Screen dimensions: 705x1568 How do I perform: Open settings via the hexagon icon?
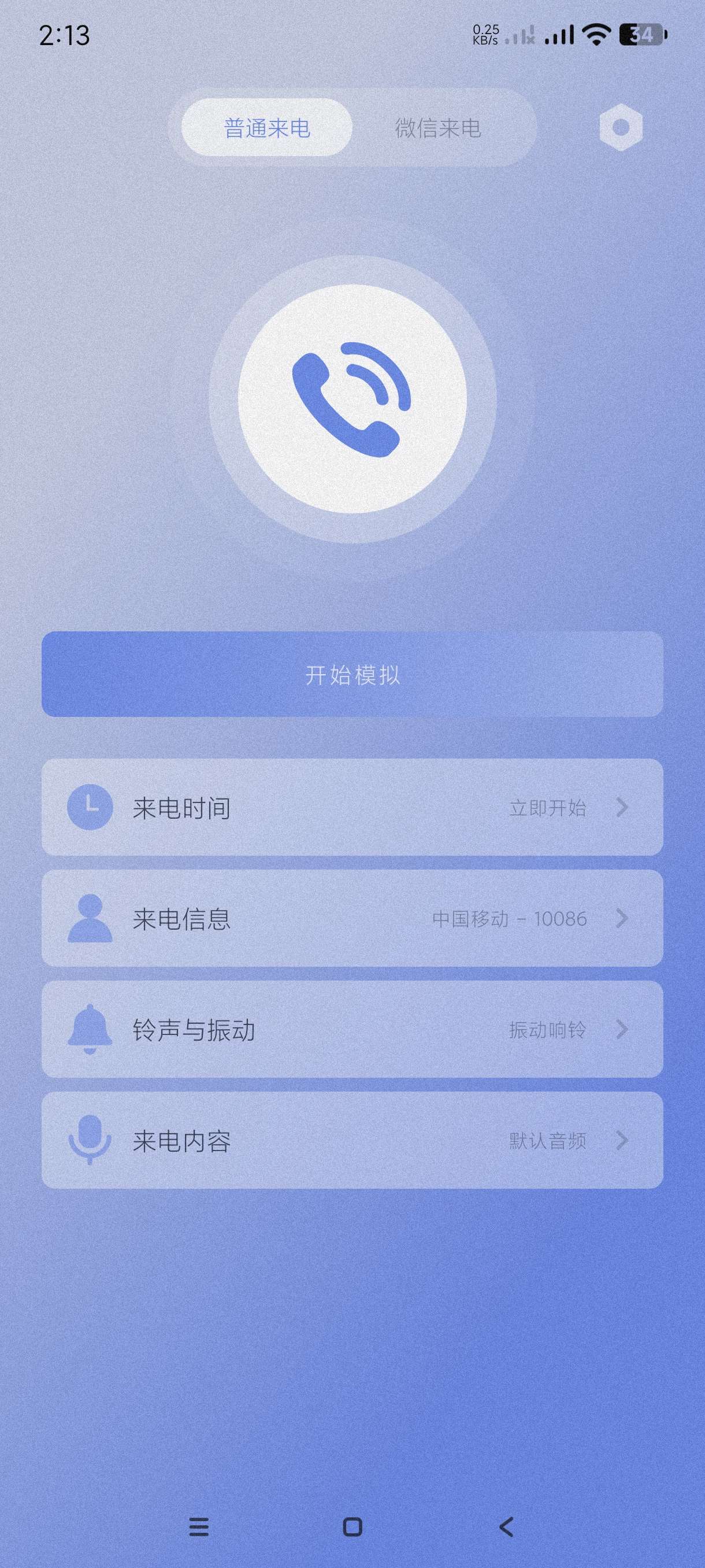click(x=621, y=127)
